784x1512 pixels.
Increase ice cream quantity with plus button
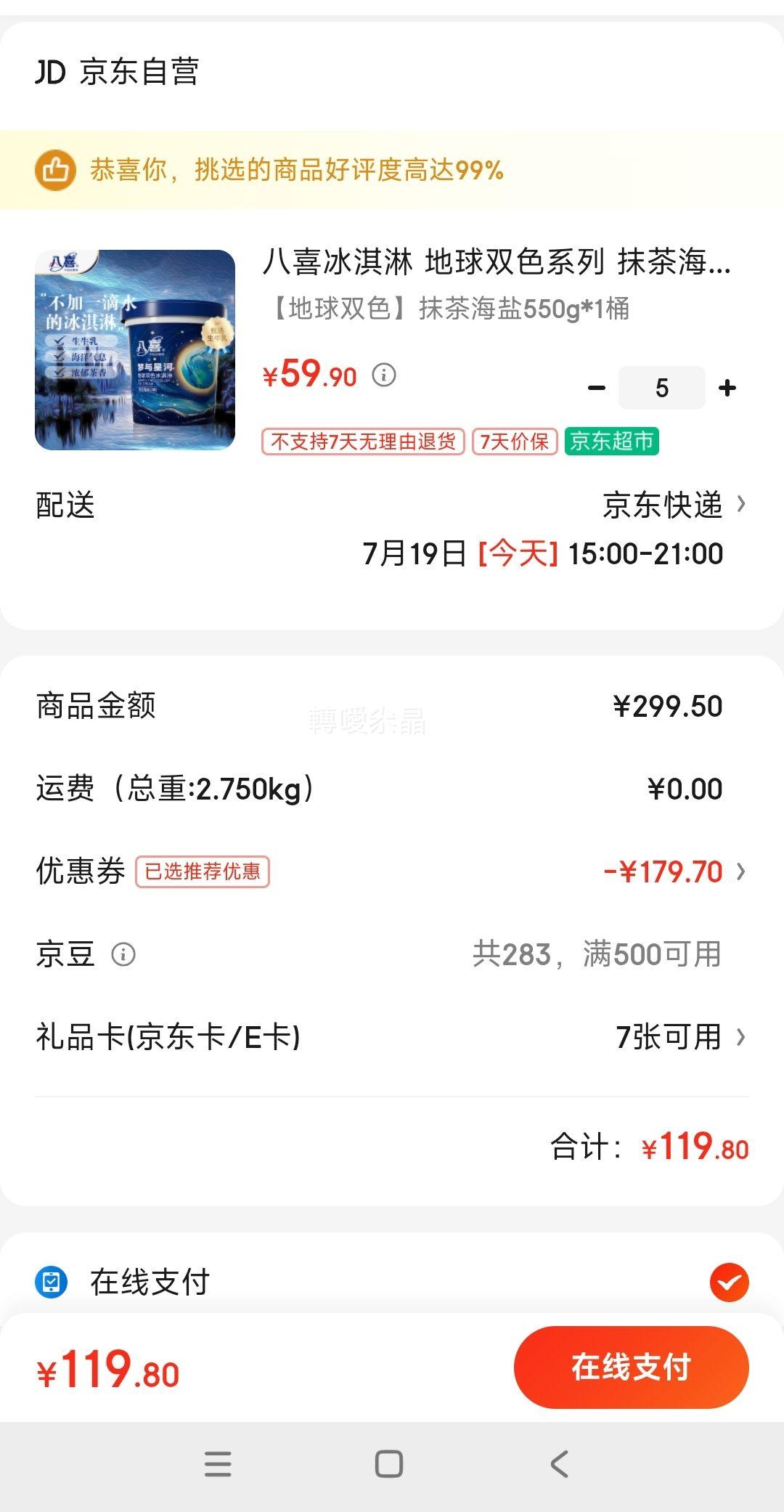(727, 388)
